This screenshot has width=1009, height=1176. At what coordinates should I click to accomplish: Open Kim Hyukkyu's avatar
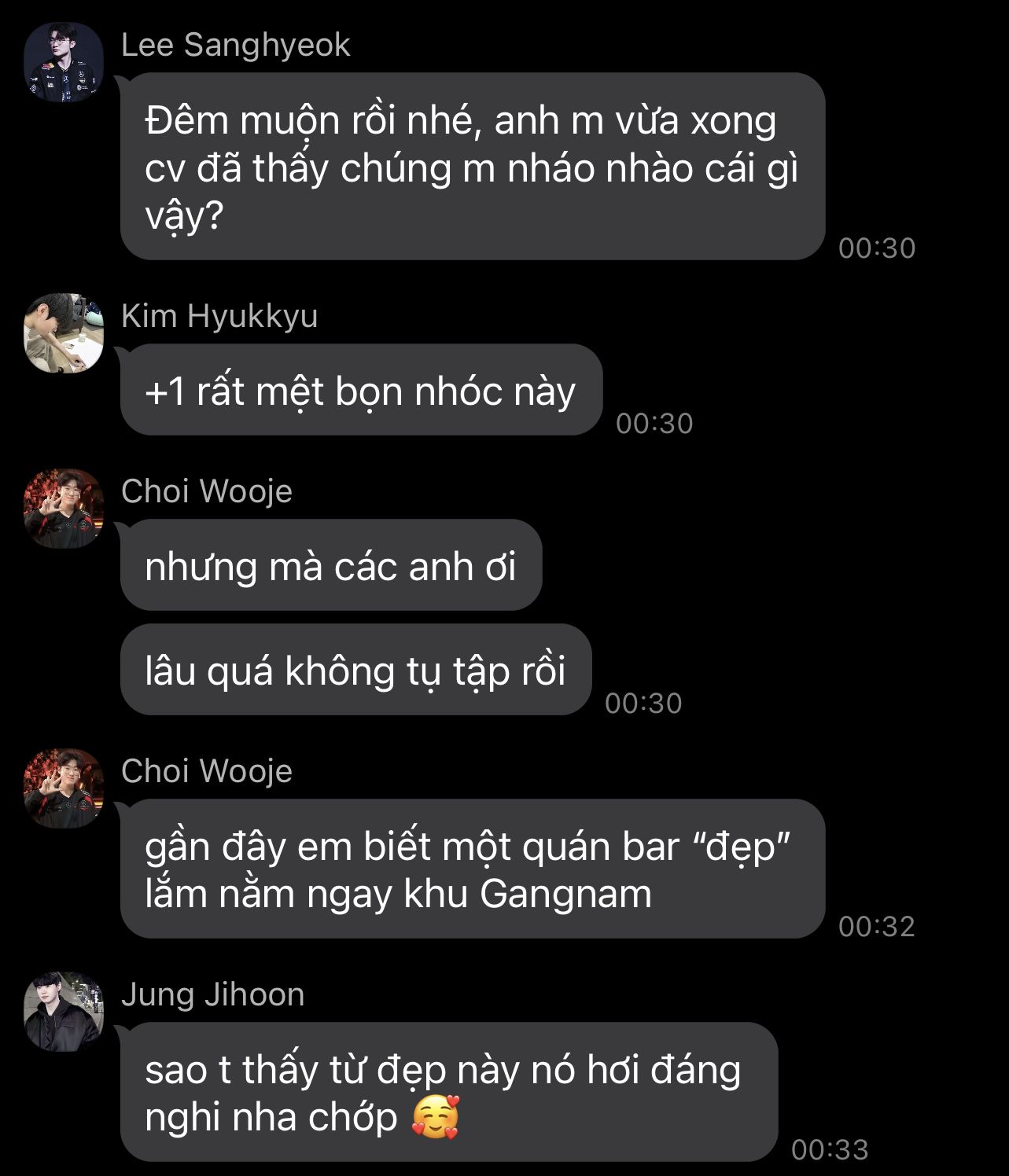(64, 333)
